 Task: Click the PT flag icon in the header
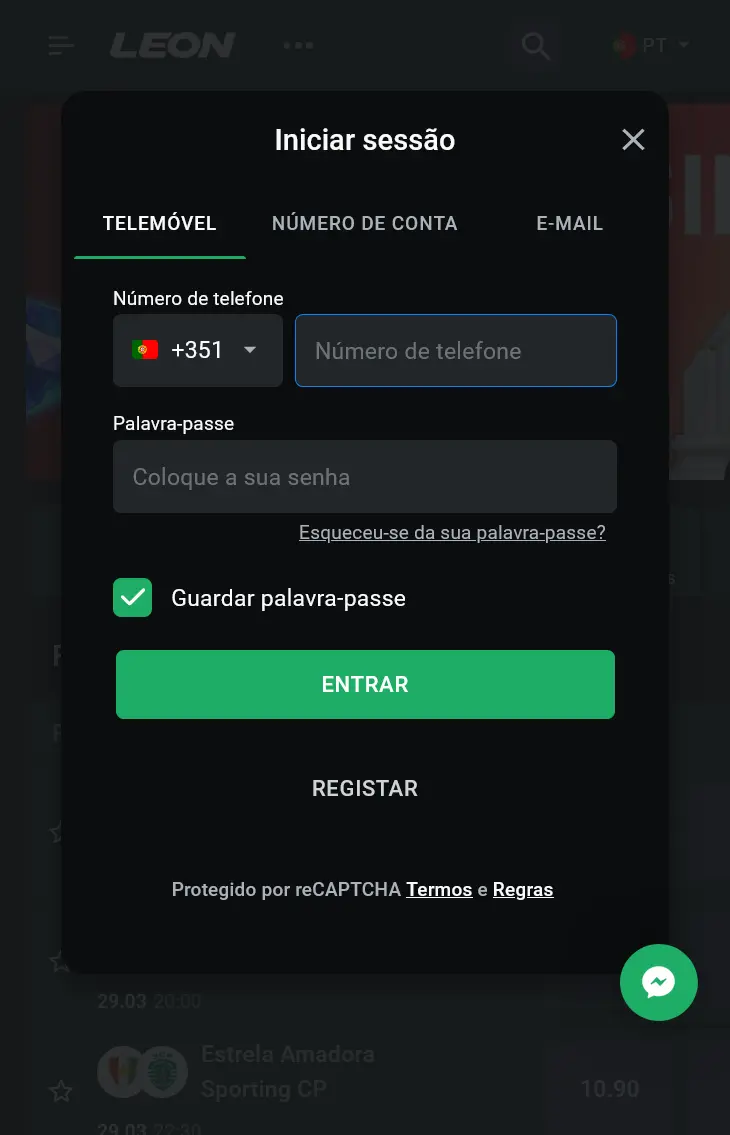pos(625,44)
